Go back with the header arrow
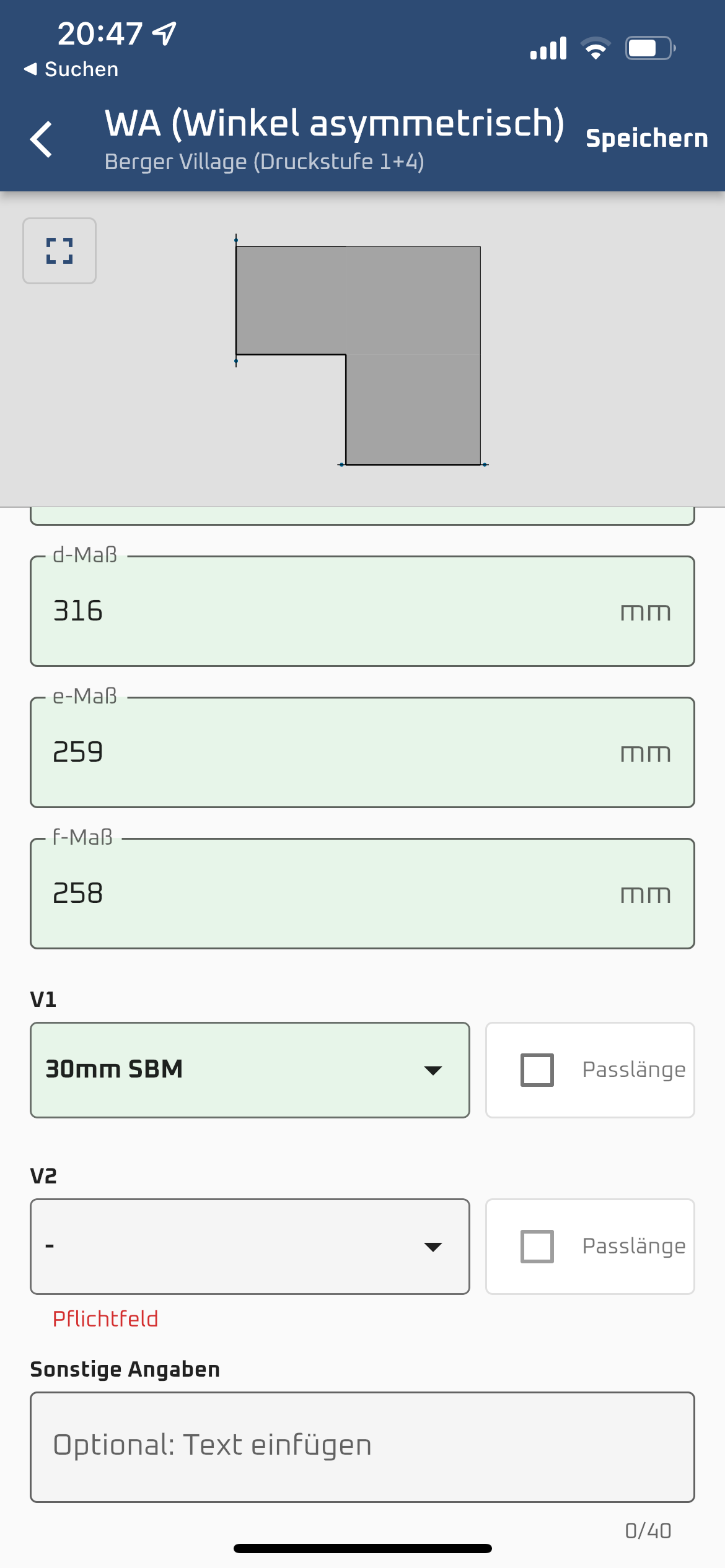 tap(42, 139)
